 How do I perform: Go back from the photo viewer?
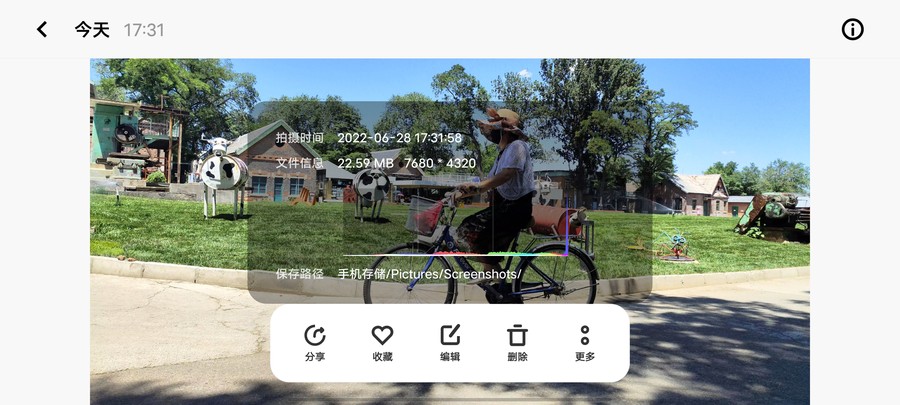(42, 29)
